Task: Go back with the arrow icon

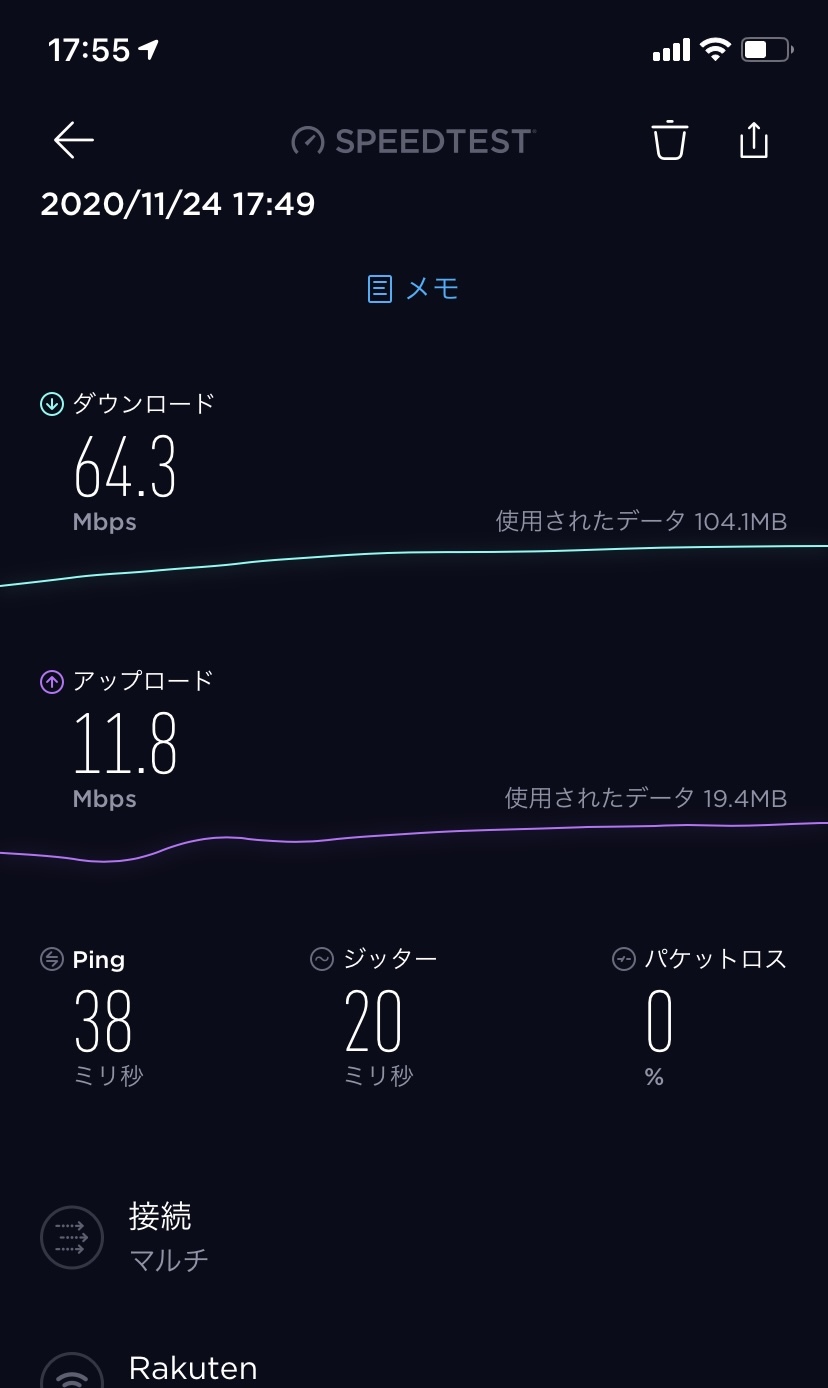Action: tap(73, 141)
